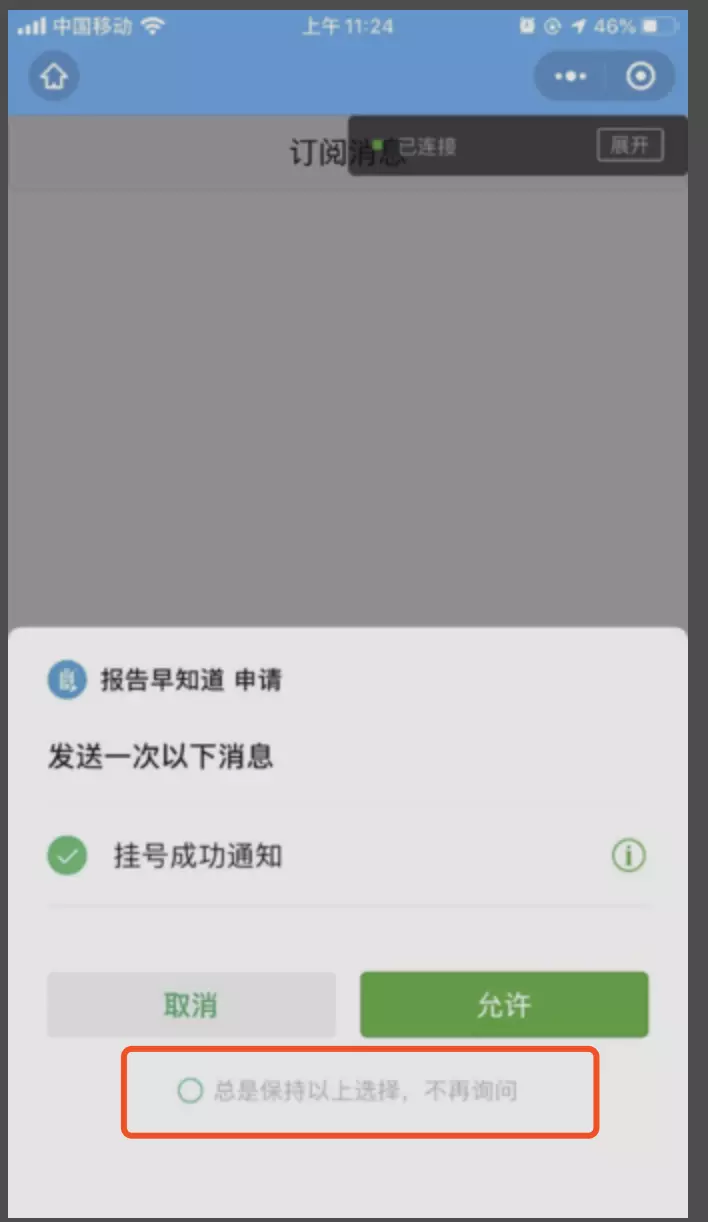Viewport: 708px width, 1222px height.
Task: Uncheck the 挂号成功通知 message option
Action: (68, 856)
